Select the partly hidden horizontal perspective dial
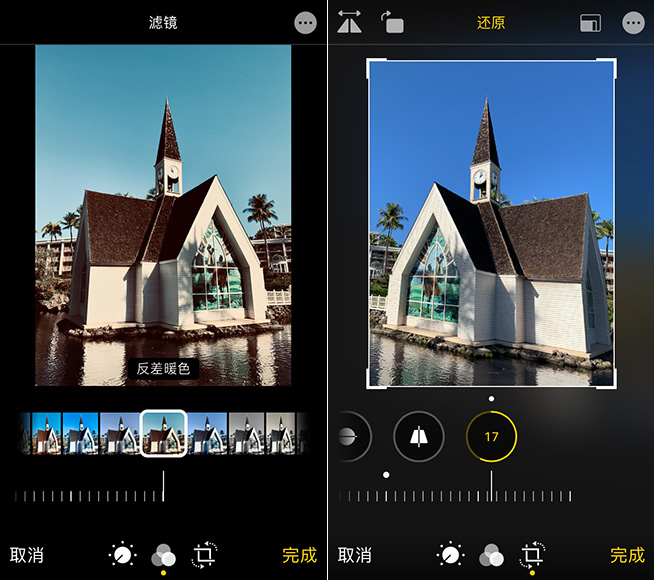 point(351,437)
